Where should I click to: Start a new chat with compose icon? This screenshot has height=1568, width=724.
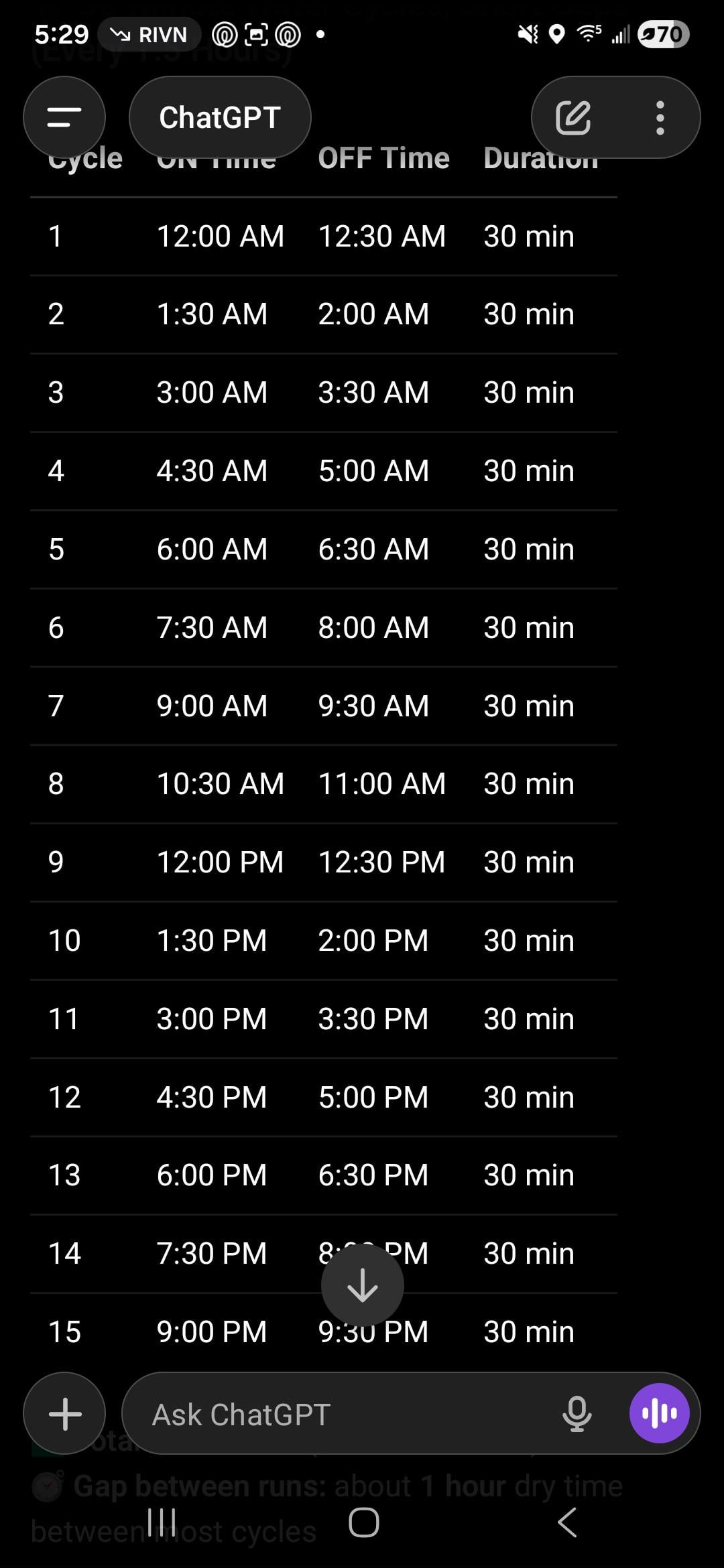573,118
